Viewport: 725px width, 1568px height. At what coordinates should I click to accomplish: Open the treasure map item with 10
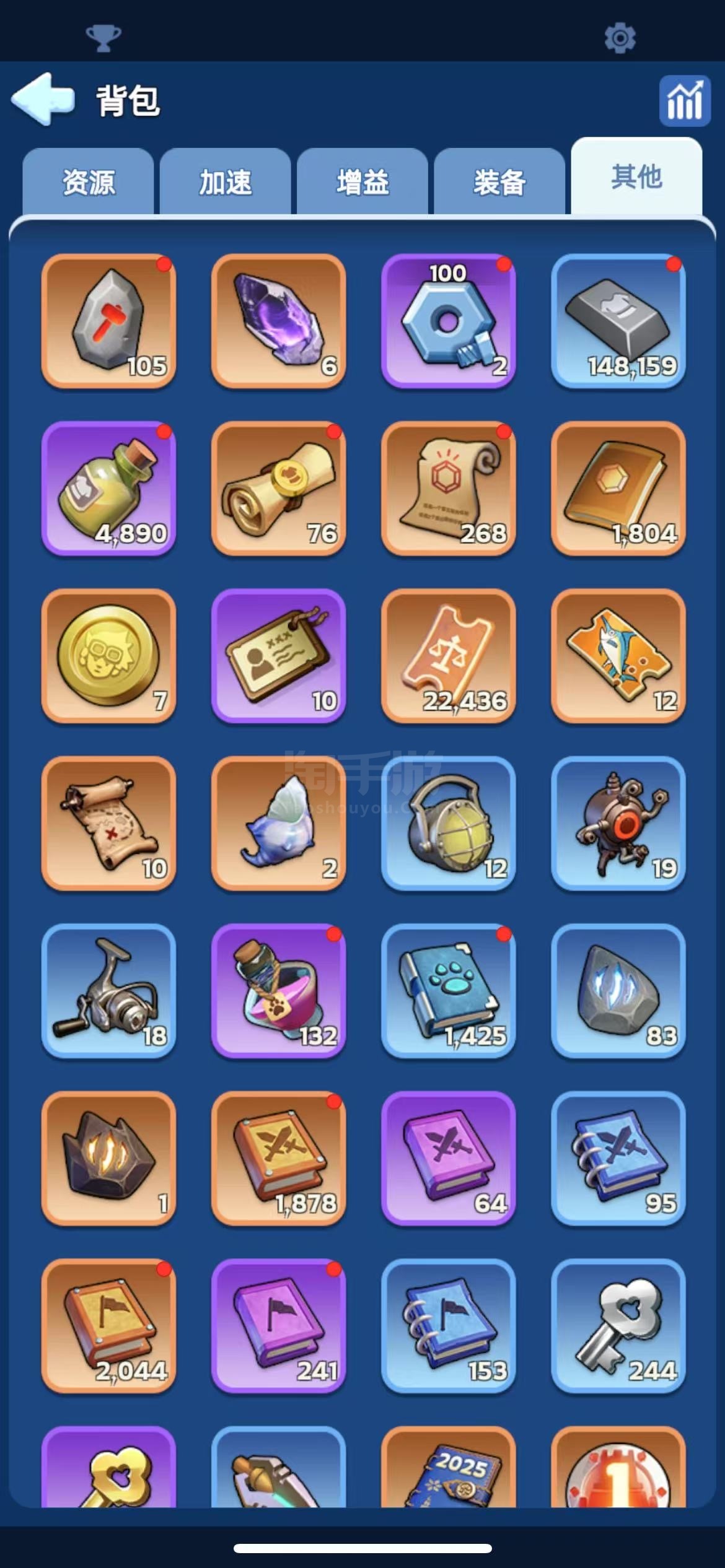pos(108,823)
